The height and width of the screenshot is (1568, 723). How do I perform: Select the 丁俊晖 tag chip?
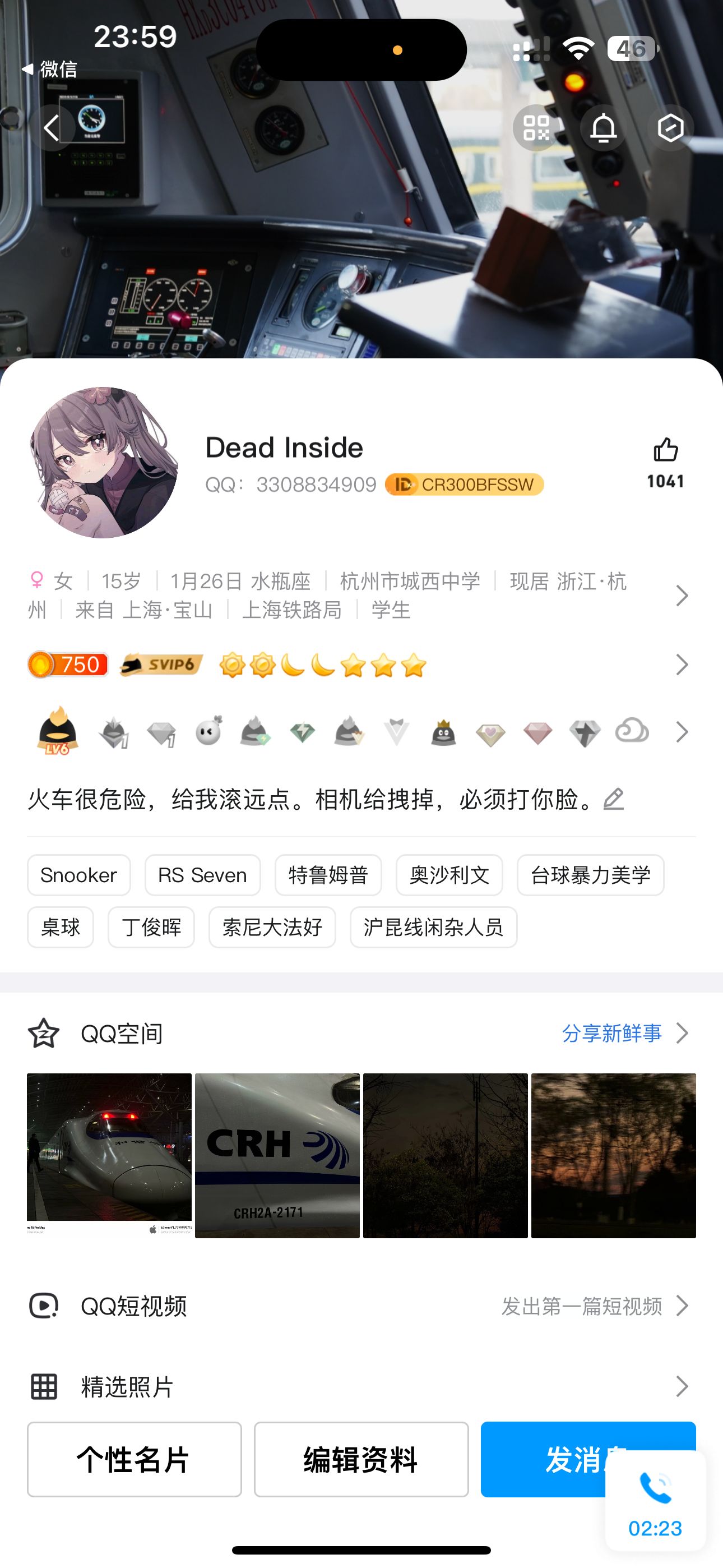pos(151,927)
